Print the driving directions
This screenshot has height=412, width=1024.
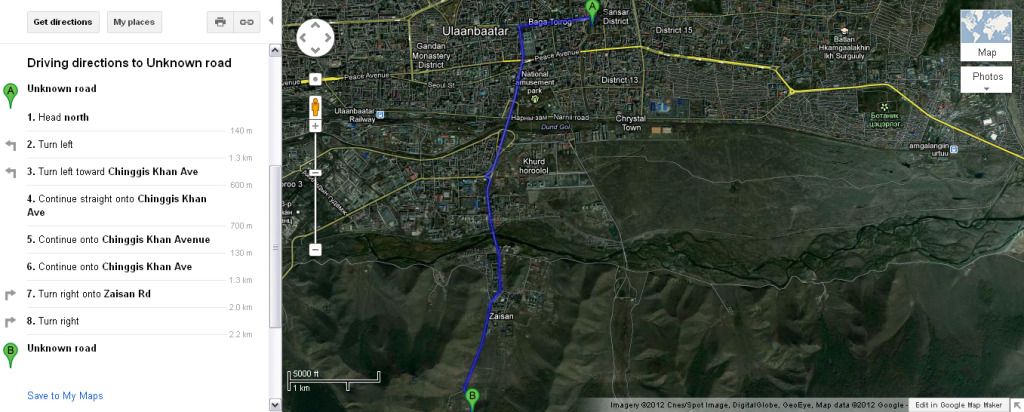click(x=220, y=21)
